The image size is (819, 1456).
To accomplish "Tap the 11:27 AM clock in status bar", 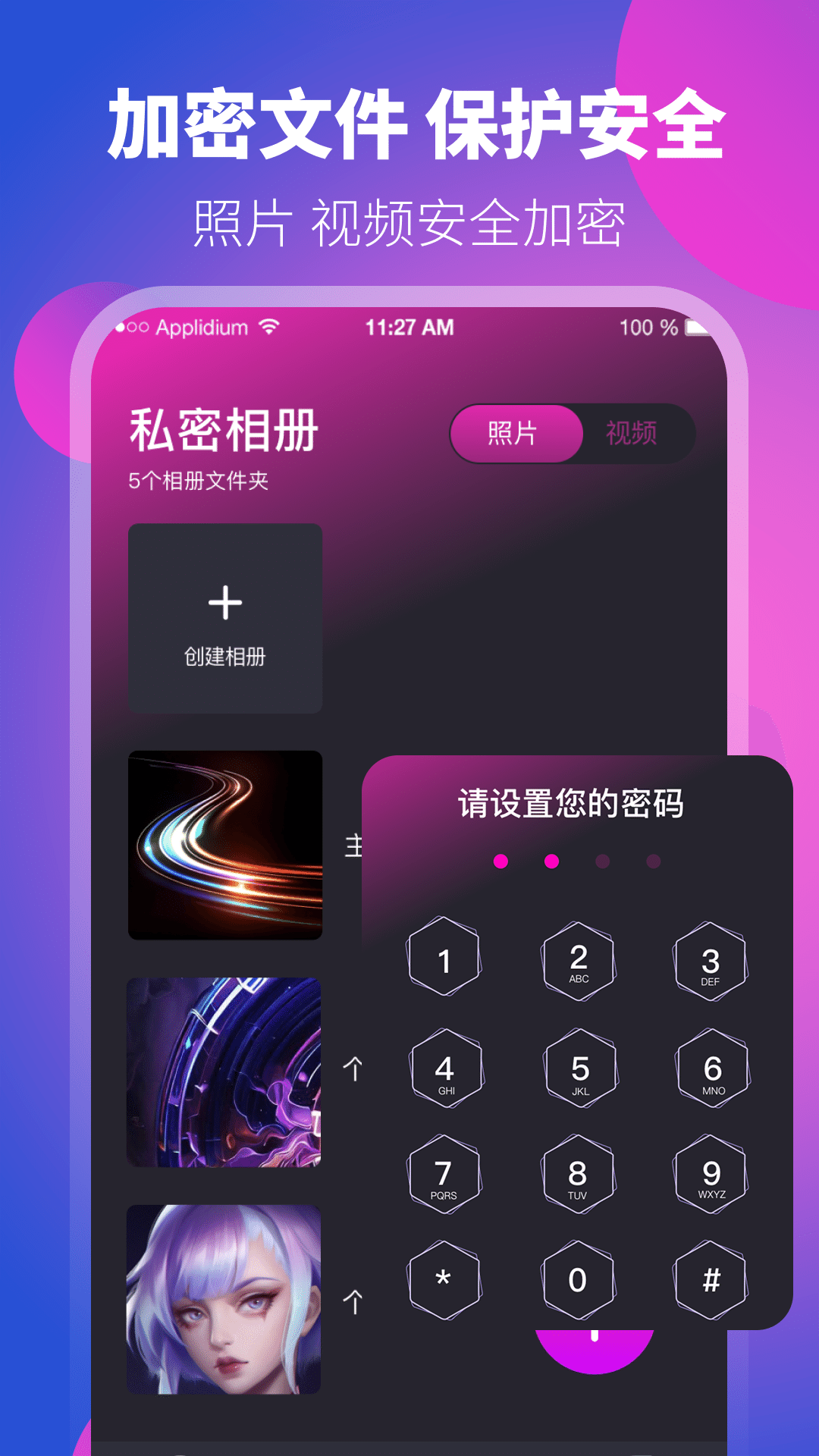I will [x=409, y=326].
